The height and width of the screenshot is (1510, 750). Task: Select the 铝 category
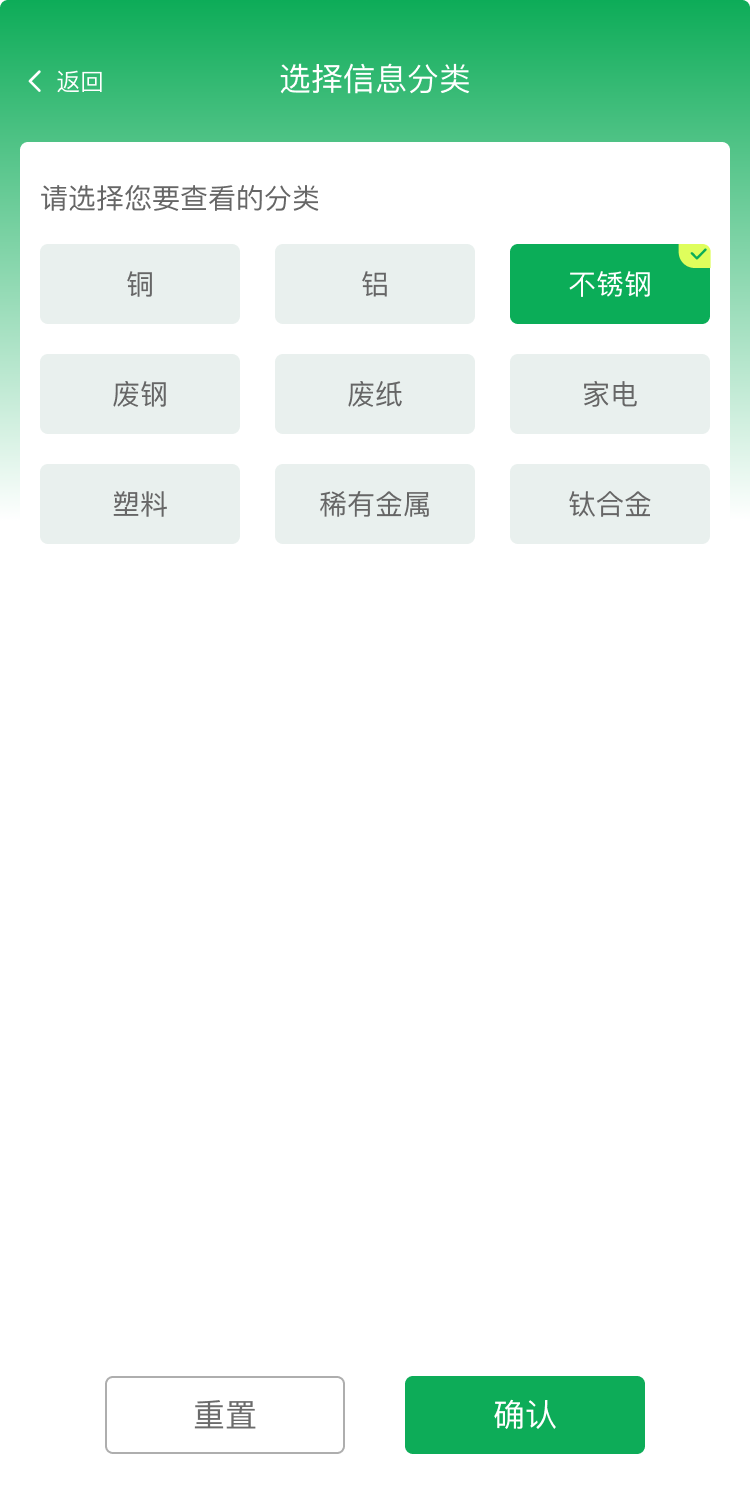(374, 284)
